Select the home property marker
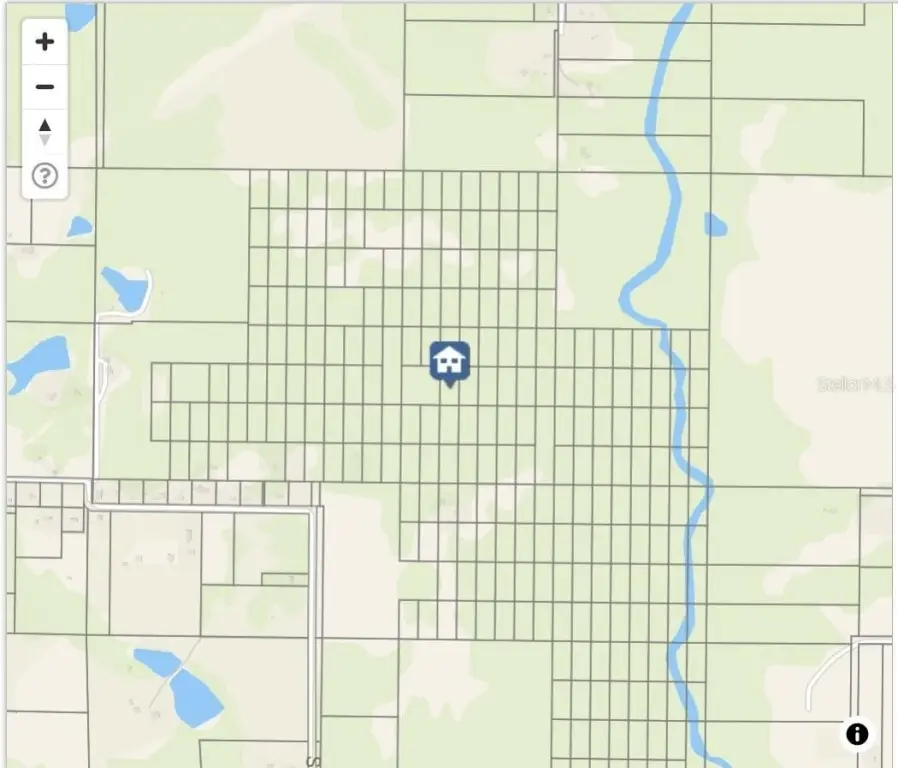Viewport: 898px width, 768px height. point(450,362)
